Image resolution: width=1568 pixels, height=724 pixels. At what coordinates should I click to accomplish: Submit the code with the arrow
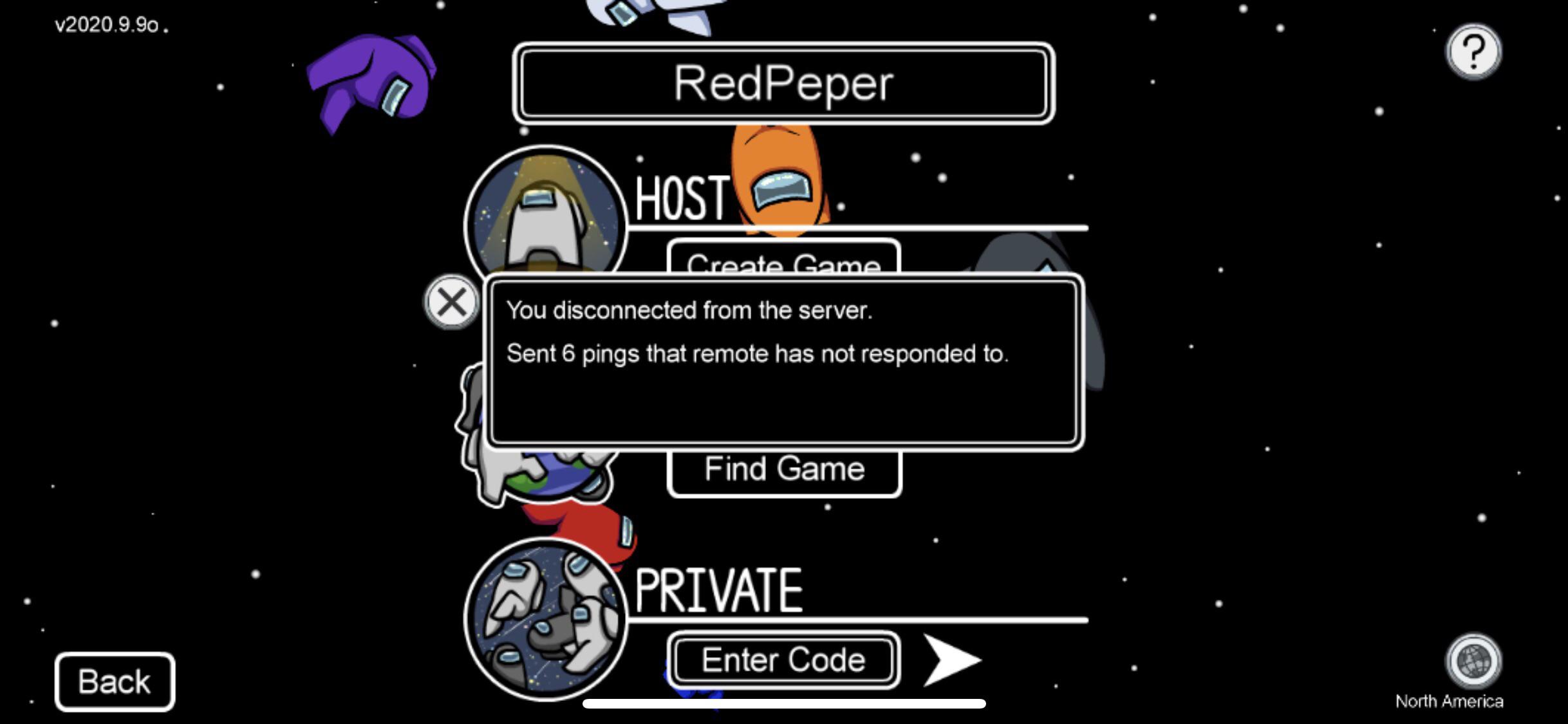click(x=951, y=660)
